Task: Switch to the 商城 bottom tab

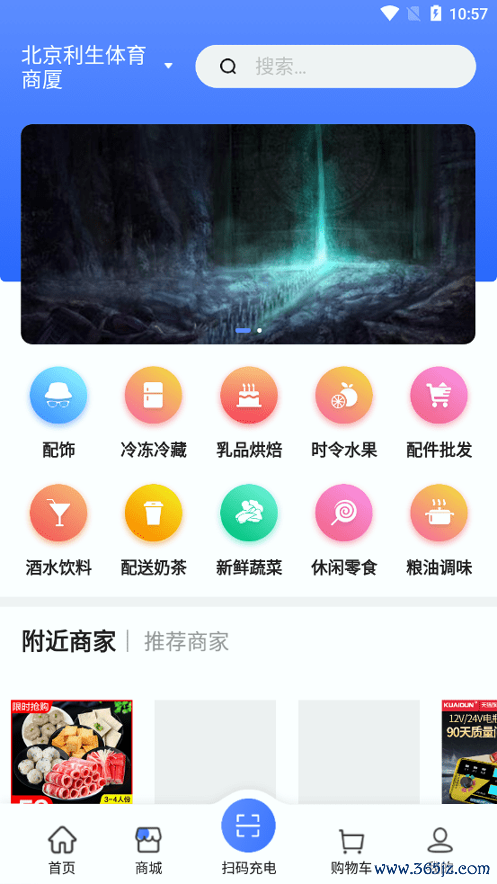Action: 149,850
